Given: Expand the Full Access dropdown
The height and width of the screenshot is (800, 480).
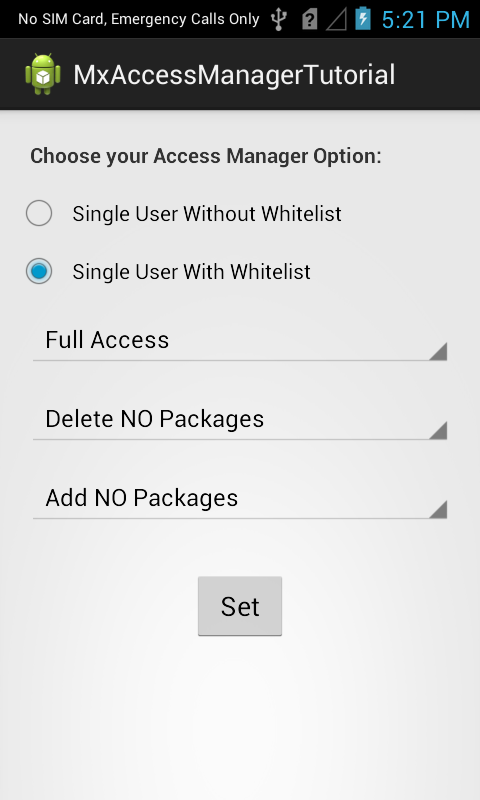Looking at the screenshot, I should (240, 340).
